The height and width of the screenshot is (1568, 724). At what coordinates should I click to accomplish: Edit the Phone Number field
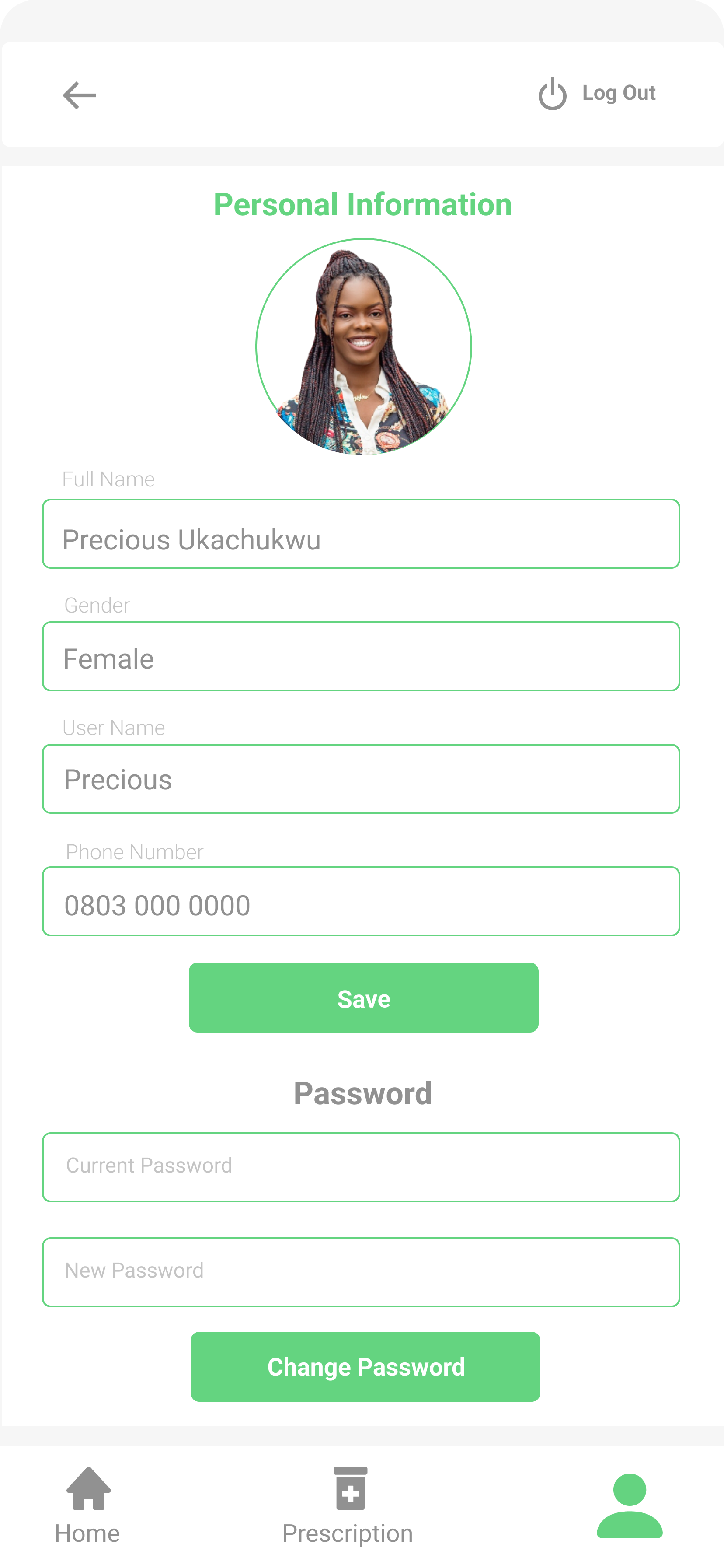(361, 902)
